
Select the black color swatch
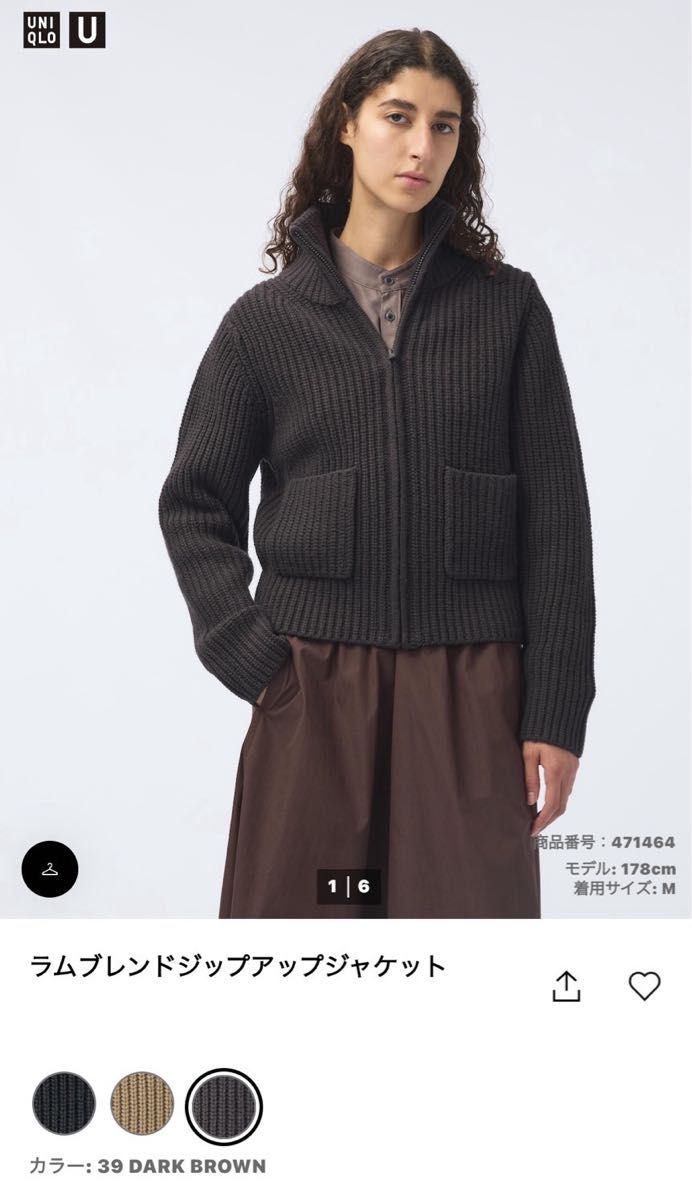point(64,1103)
